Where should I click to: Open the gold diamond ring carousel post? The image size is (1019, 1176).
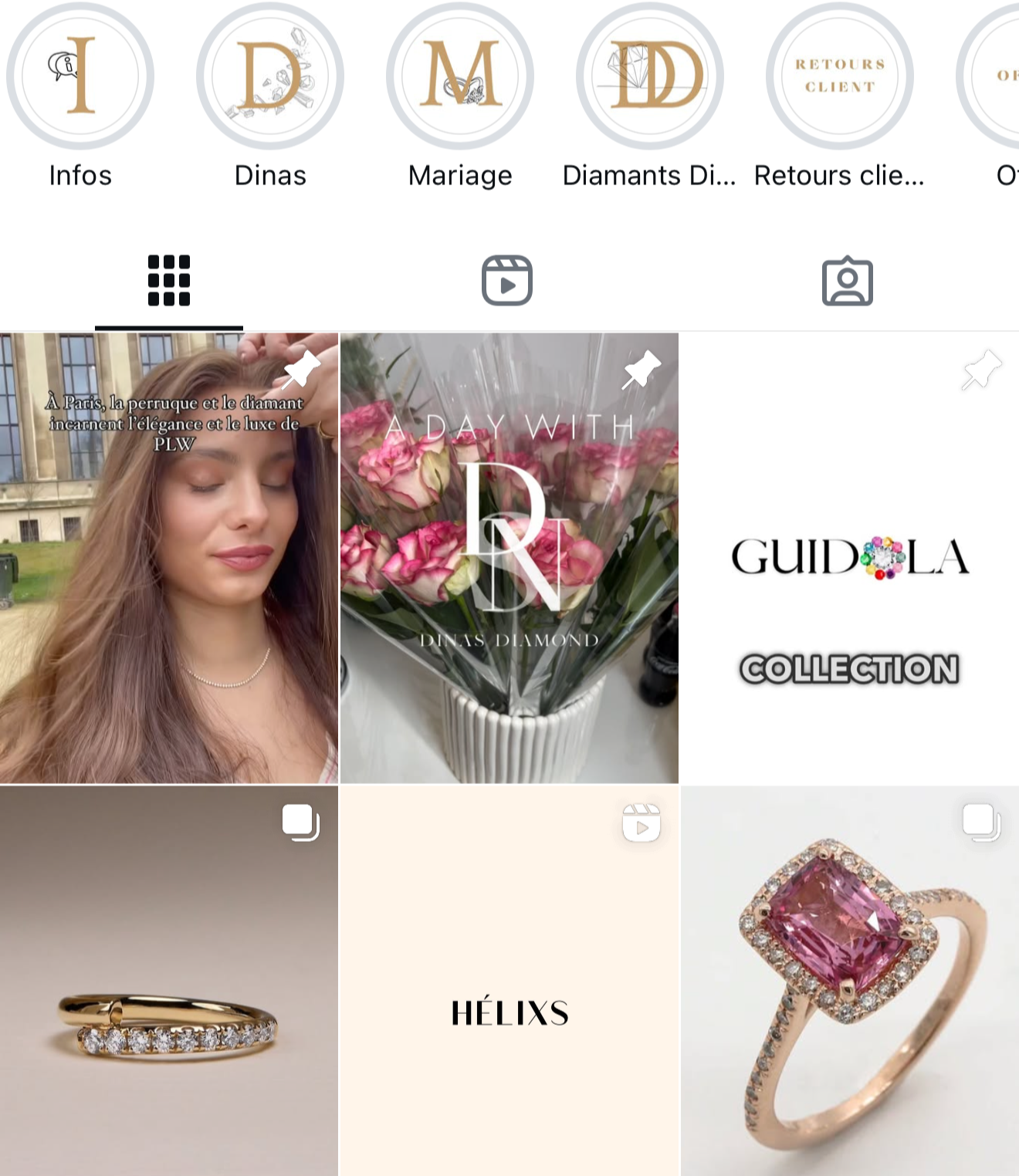coord(169,980)
